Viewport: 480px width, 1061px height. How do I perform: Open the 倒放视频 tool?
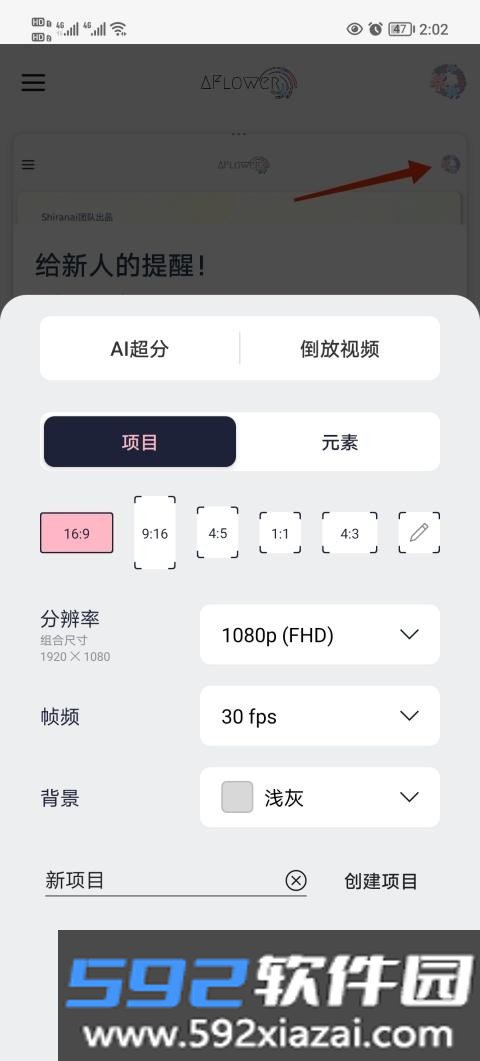click(x=340, y=348)
